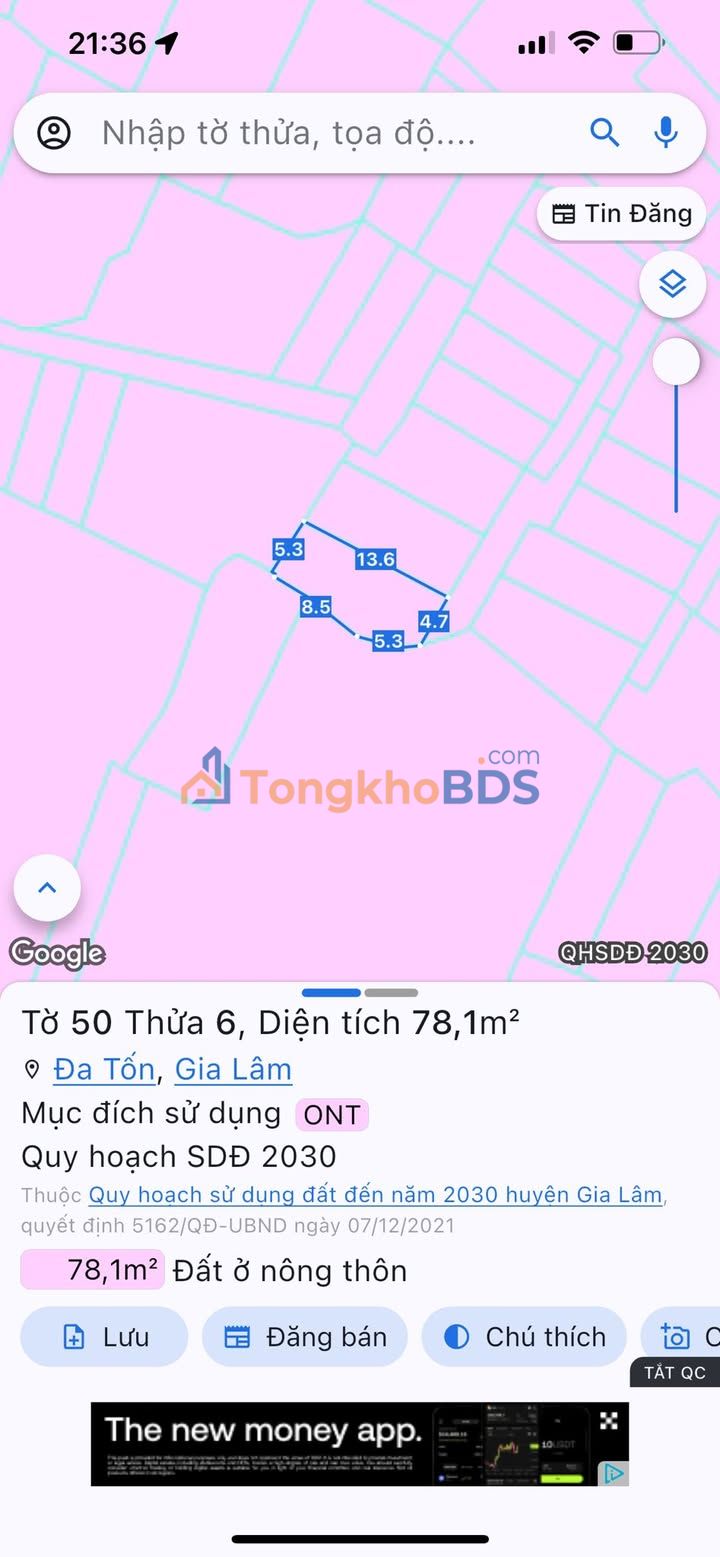720x1557 pixels.
Task: Open the profile account icon
Action: point(54,133)
